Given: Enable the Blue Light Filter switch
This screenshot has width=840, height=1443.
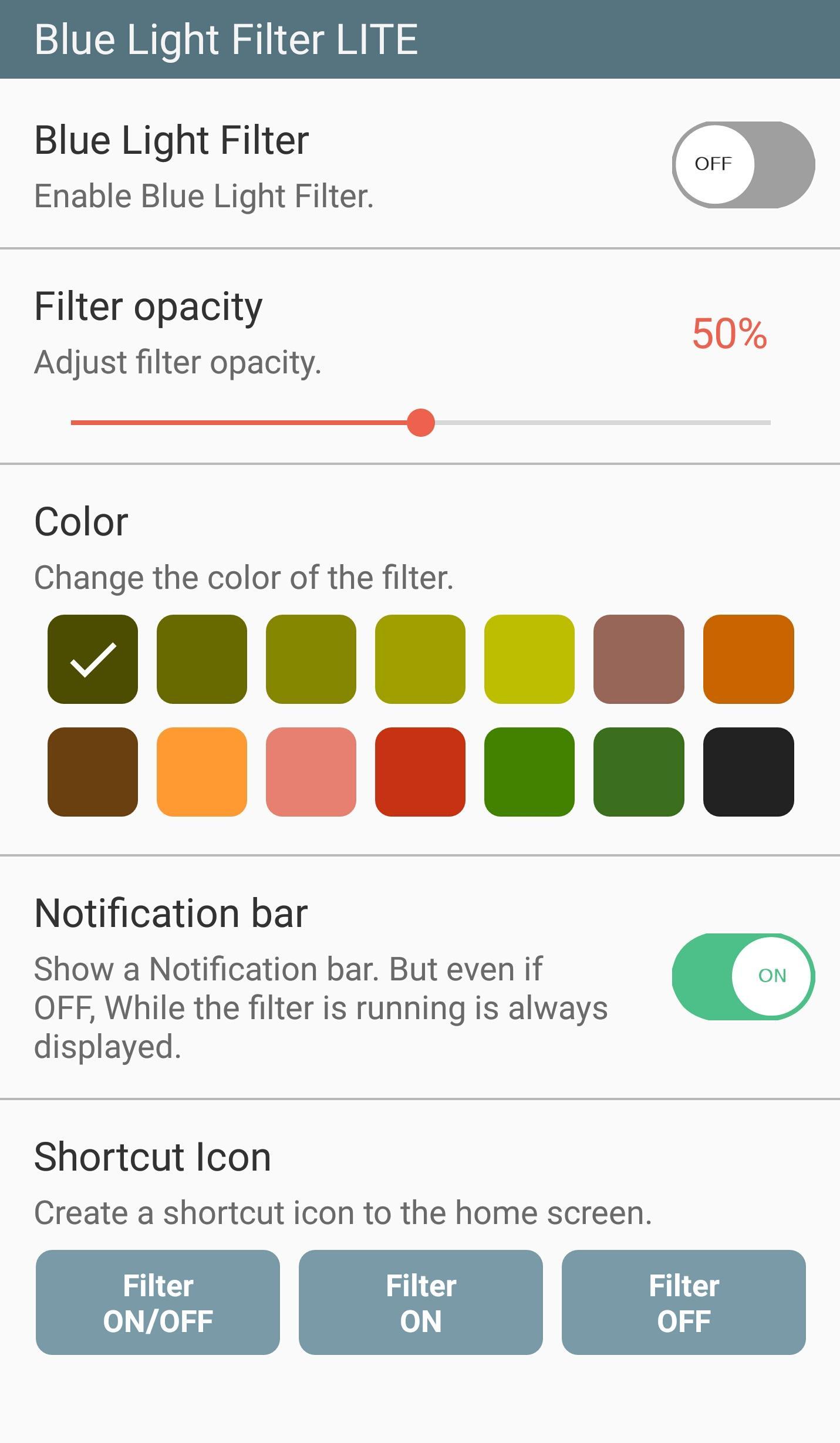Looking at the screenshot, I should [x=743, y=164].
